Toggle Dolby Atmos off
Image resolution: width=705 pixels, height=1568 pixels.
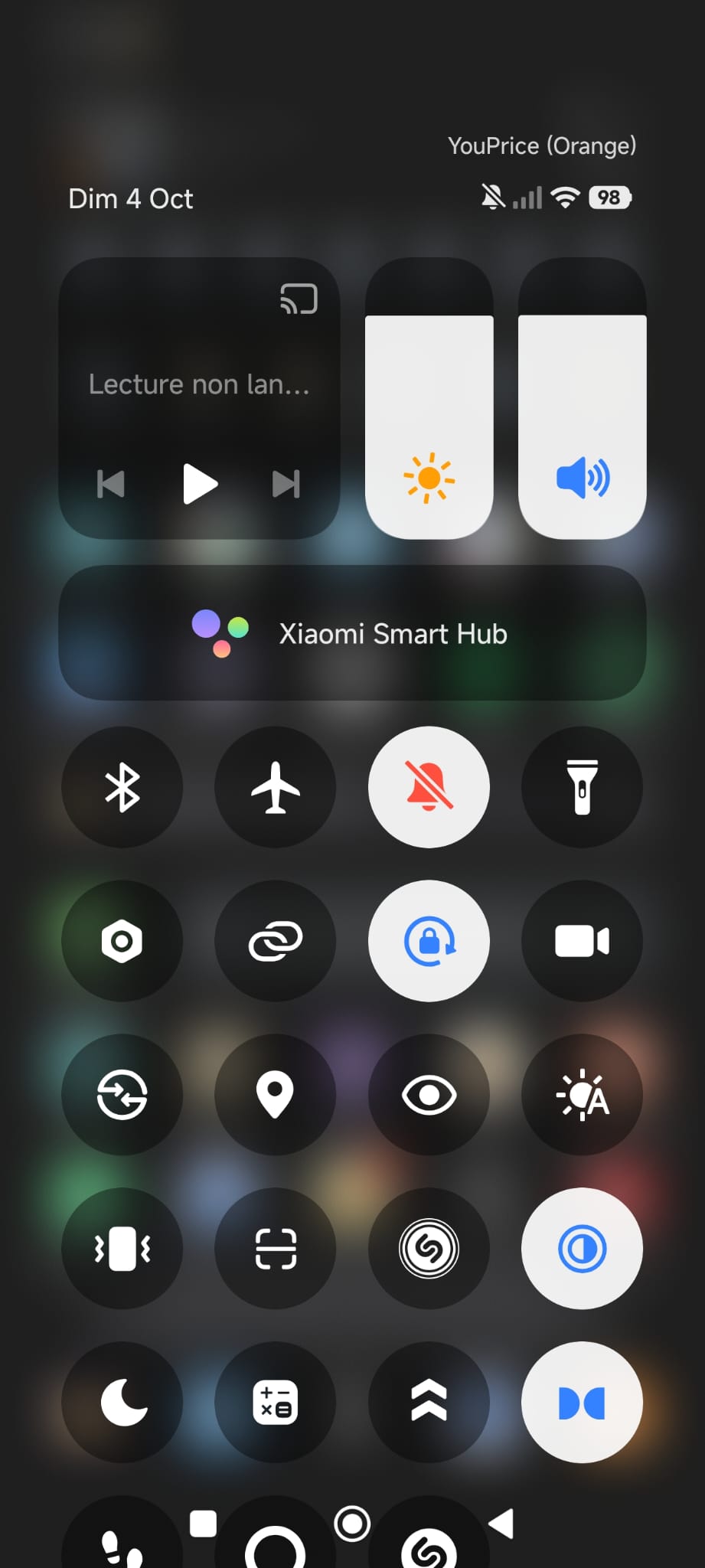582,1403
